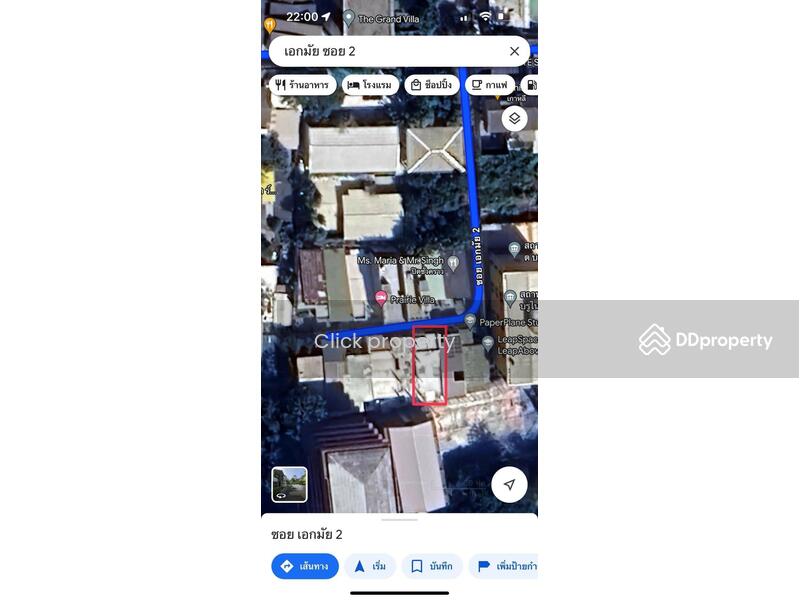Show ช็อปปิ้ง places chip
The image size is (800, 600).
coord(432,85)
